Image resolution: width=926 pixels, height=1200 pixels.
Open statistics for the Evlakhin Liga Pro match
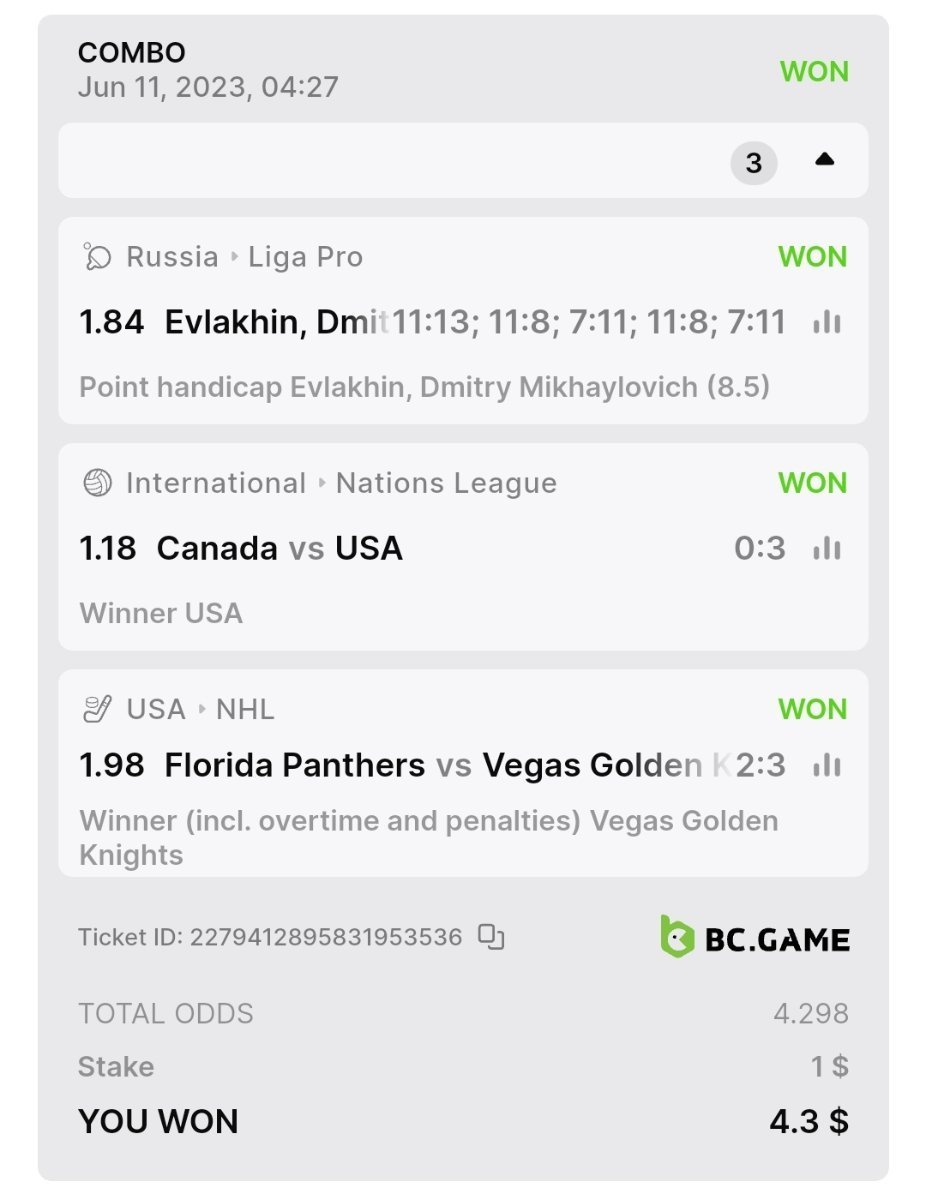[x=827, y=322]
